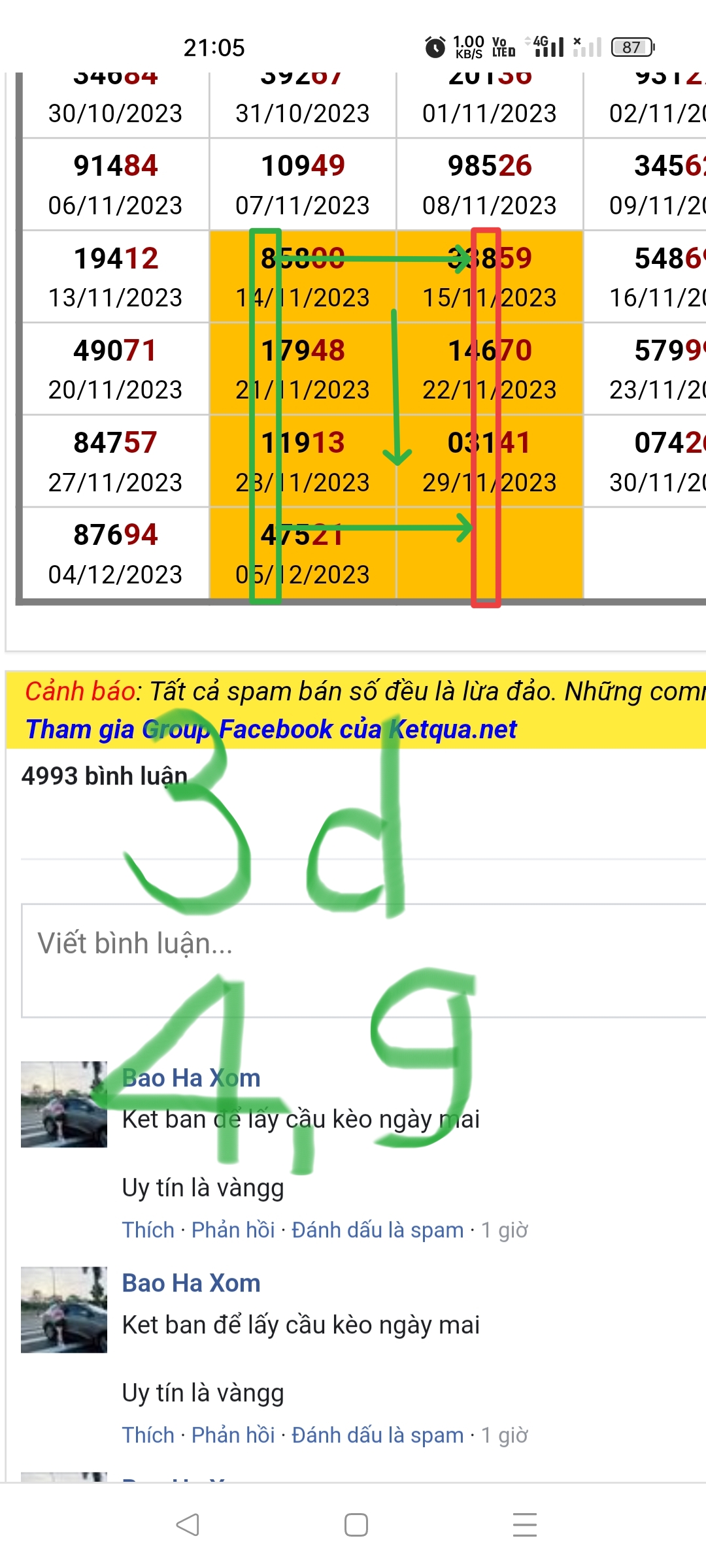Screen dimensions: 706x1568
Task: Tap Phản hồi under the second Bao Ha Xom comment
Action: click(233, 1435)
